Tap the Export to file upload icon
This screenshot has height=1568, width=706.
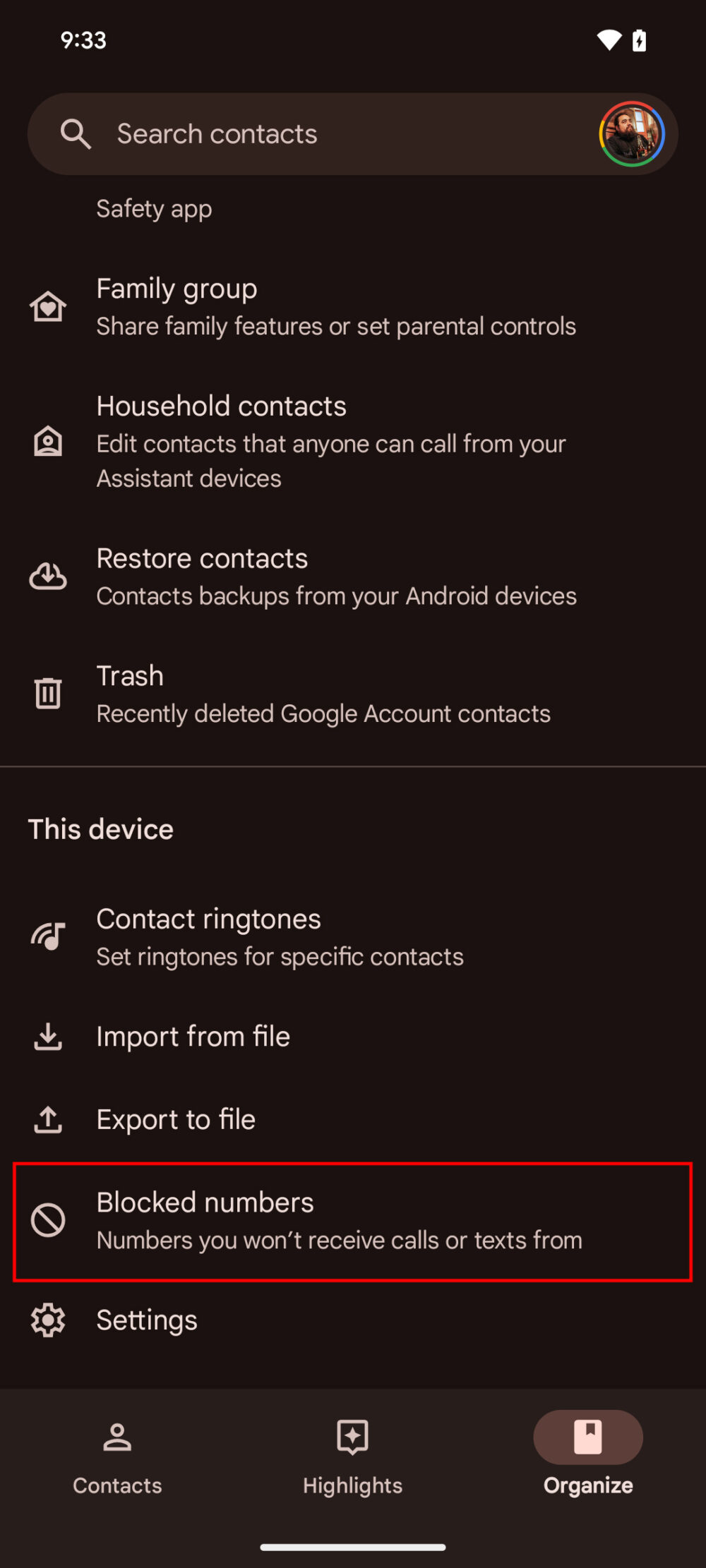[x=47, y=1120]
